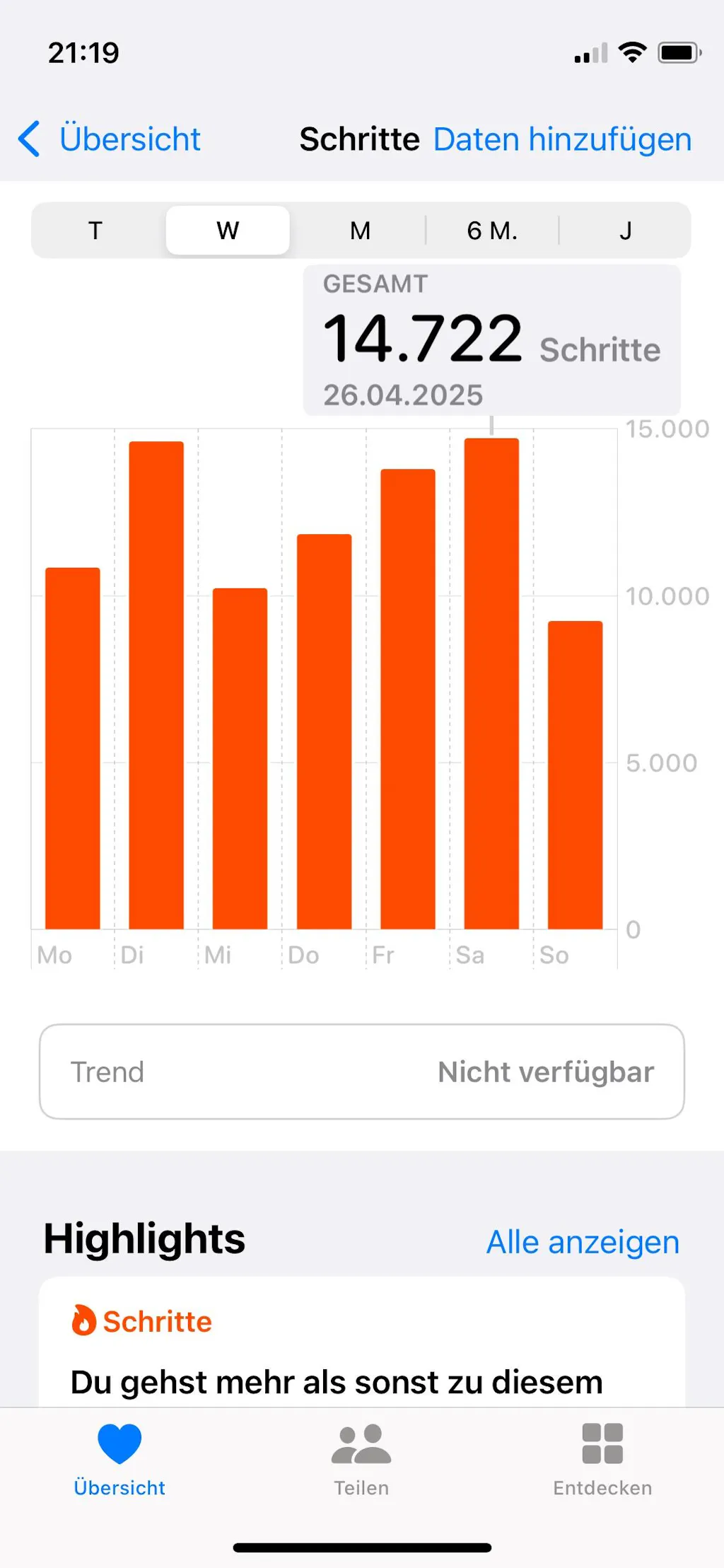Open the Trend row

click(x=362, y=1072)
